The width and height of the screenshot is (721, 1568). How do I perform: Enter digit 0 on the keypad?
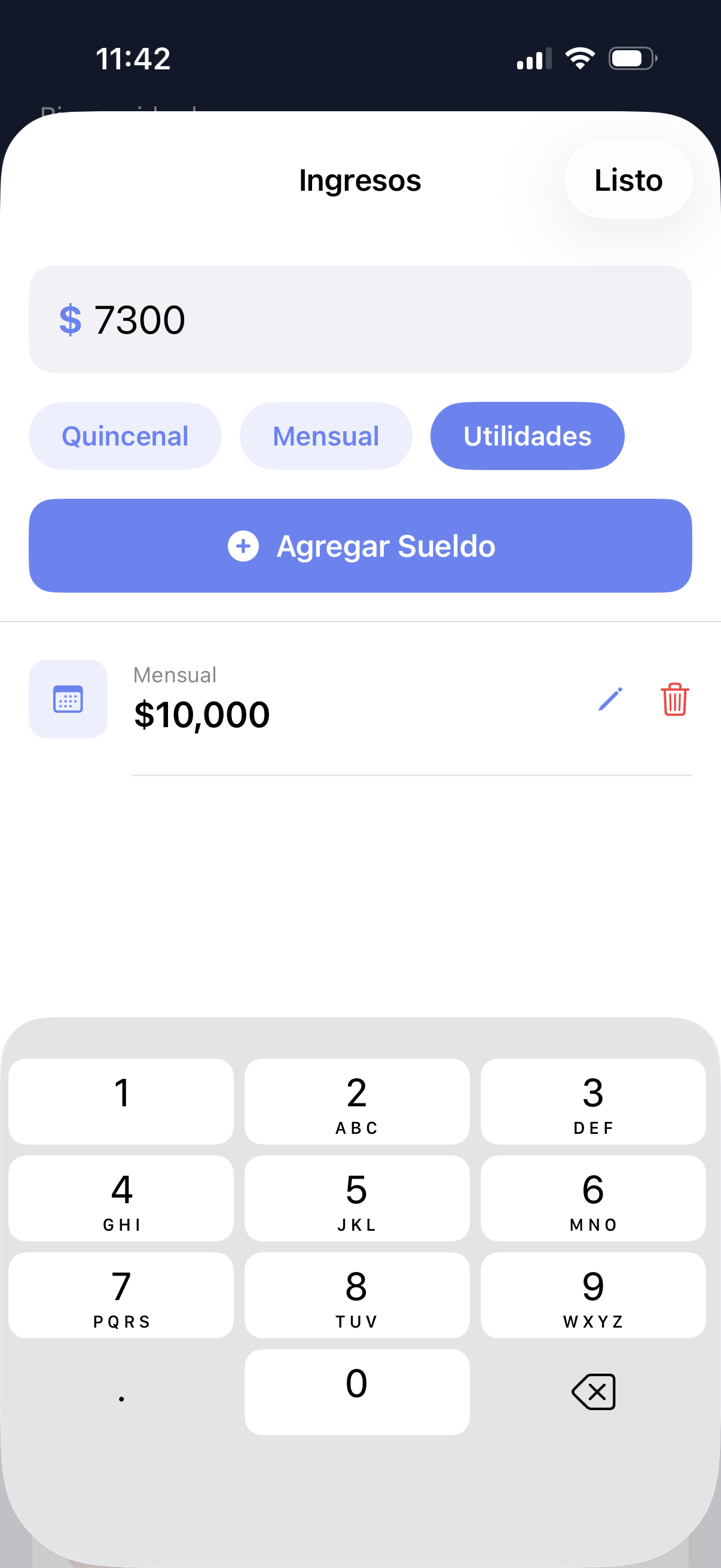(356, 1392)
